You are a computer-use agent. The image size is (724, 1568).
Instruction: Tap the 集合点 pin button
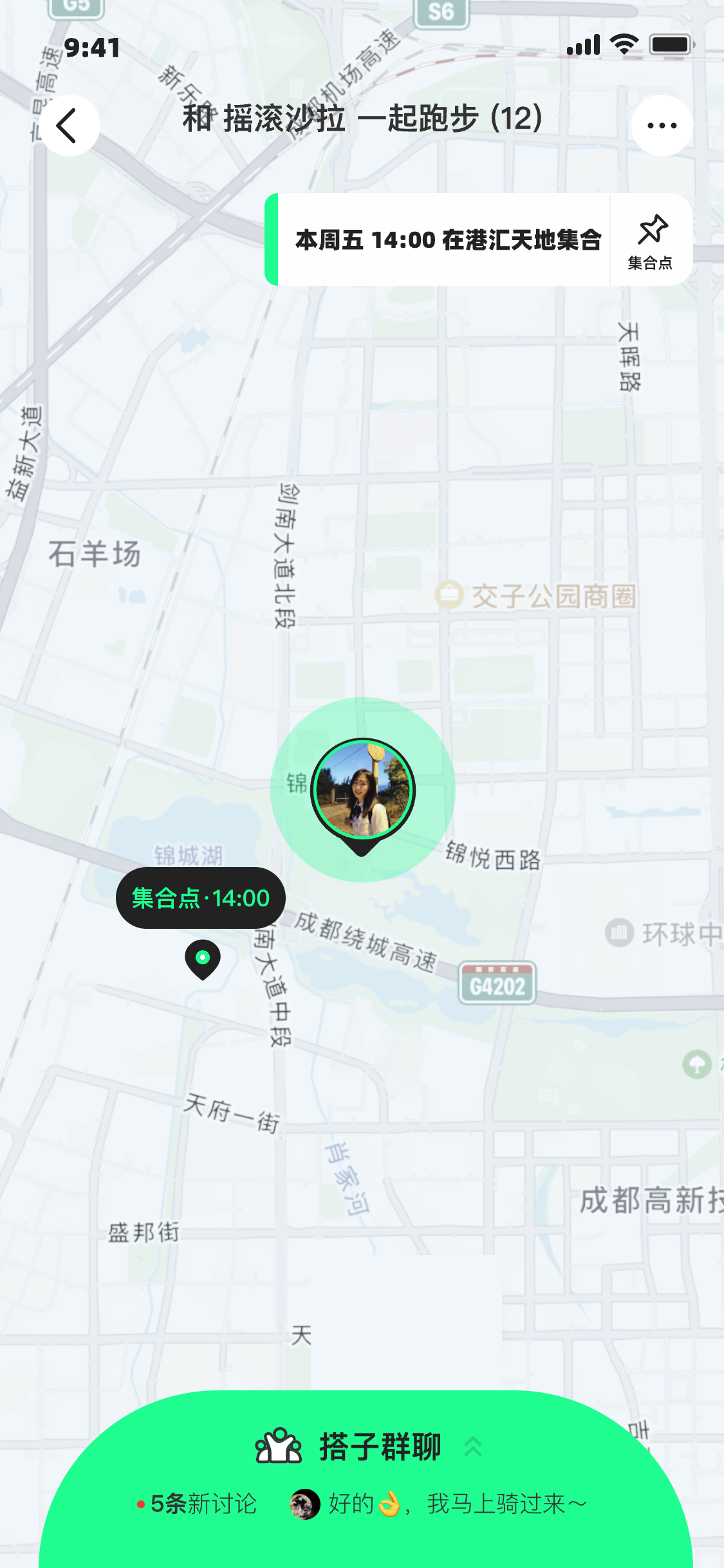click(651, 240)
